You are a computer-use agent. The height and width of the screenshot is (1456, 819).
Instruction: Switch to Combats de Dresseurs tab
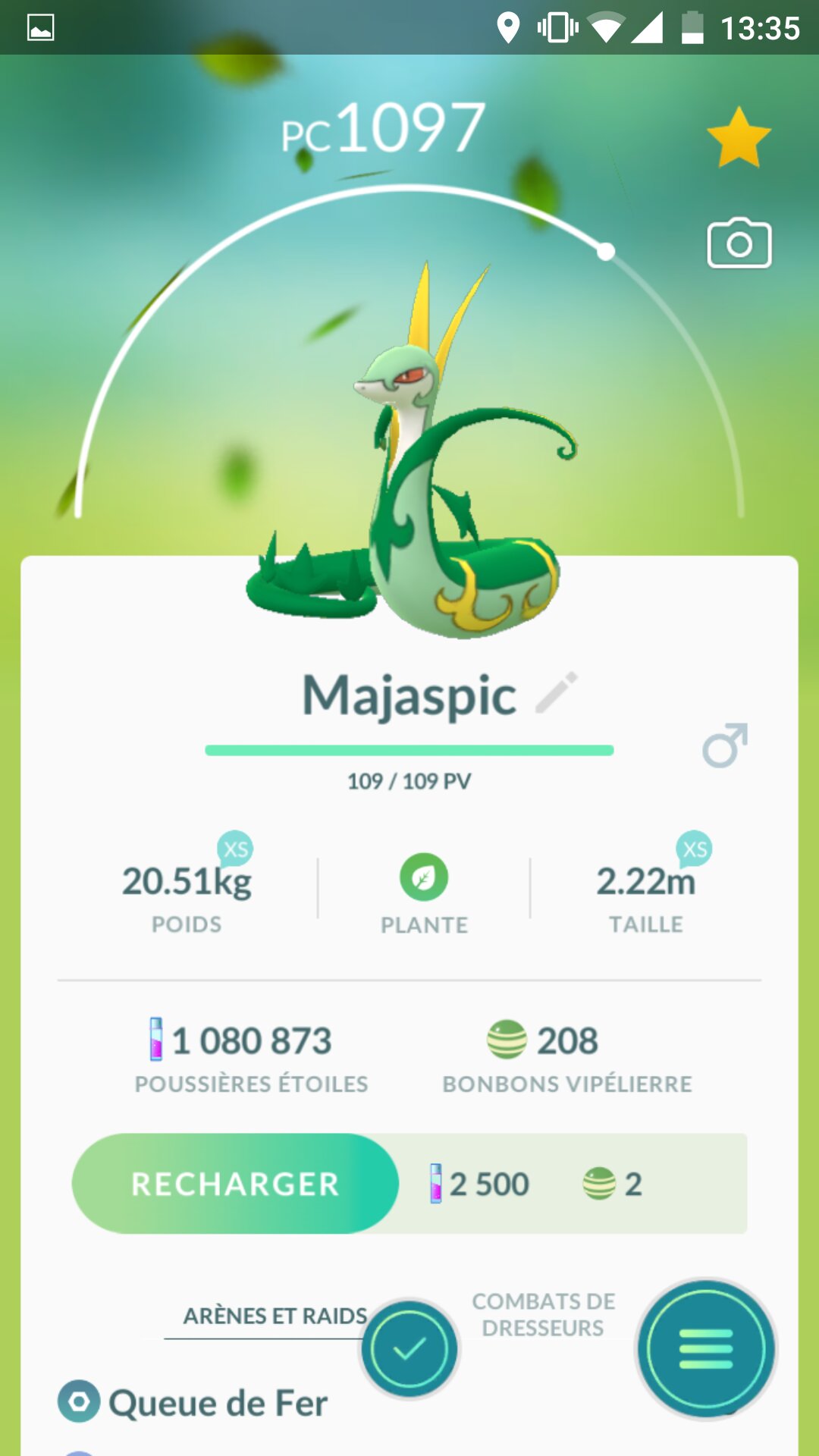(543, 1314)
